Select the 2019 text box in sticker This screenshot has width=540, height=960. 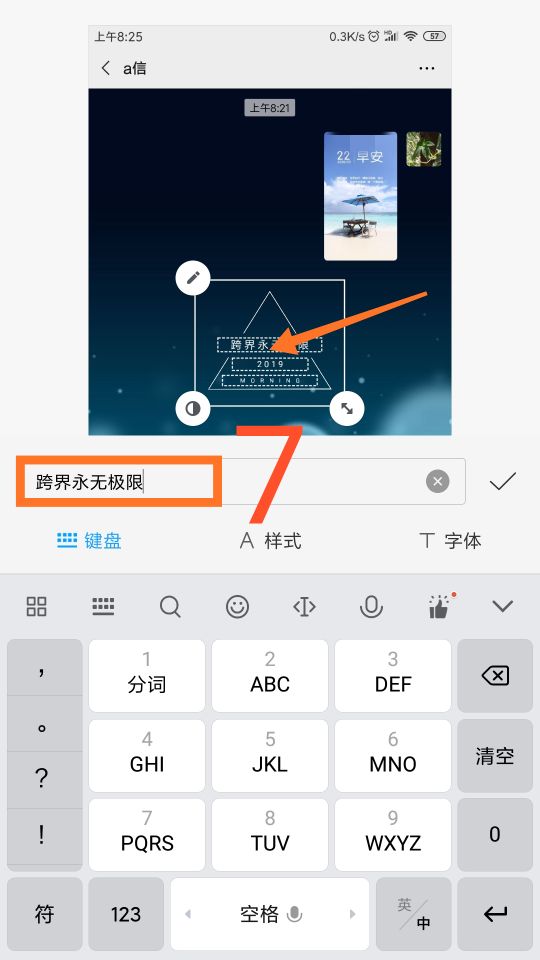point(270,364)
